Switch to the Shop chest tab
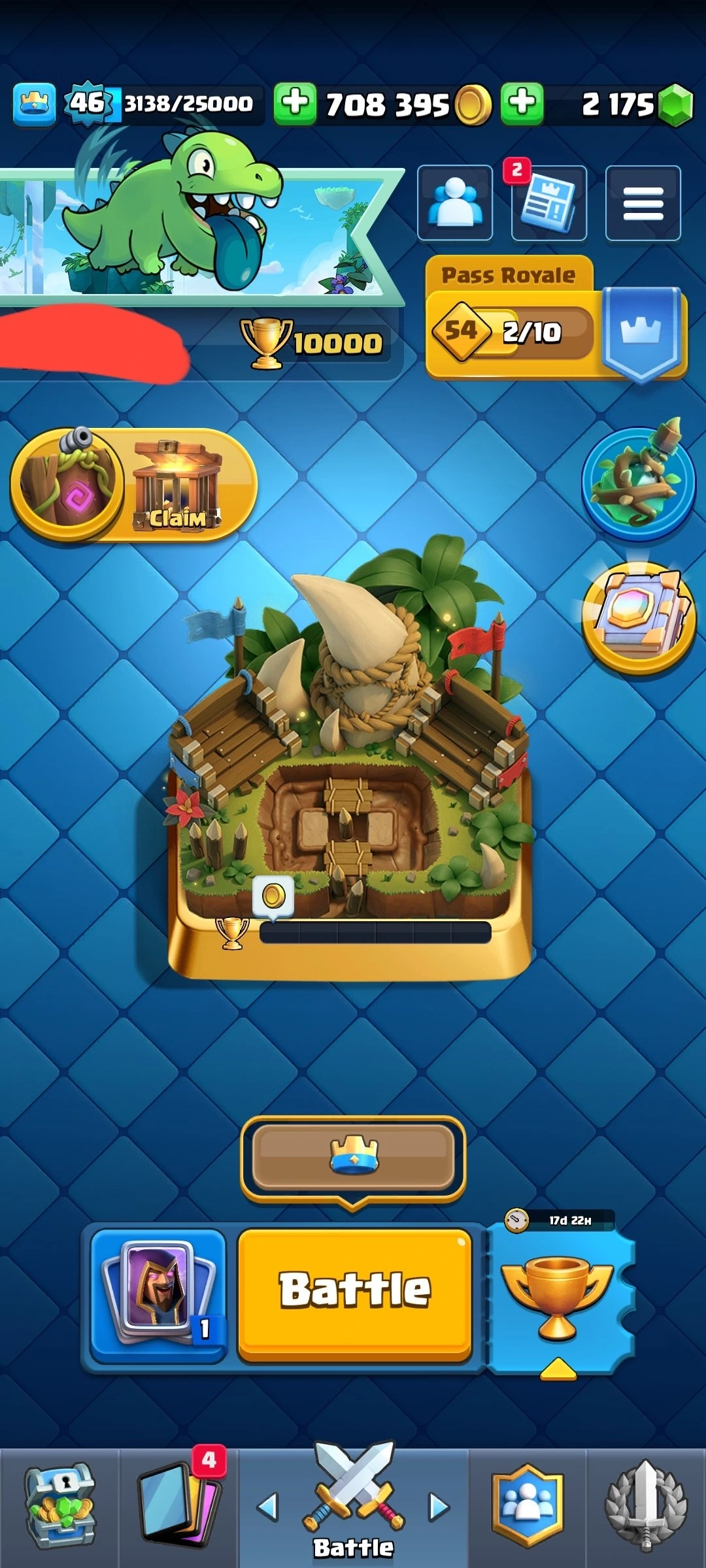Screen dimensions: 706x1568 (x=59, y=1507)
